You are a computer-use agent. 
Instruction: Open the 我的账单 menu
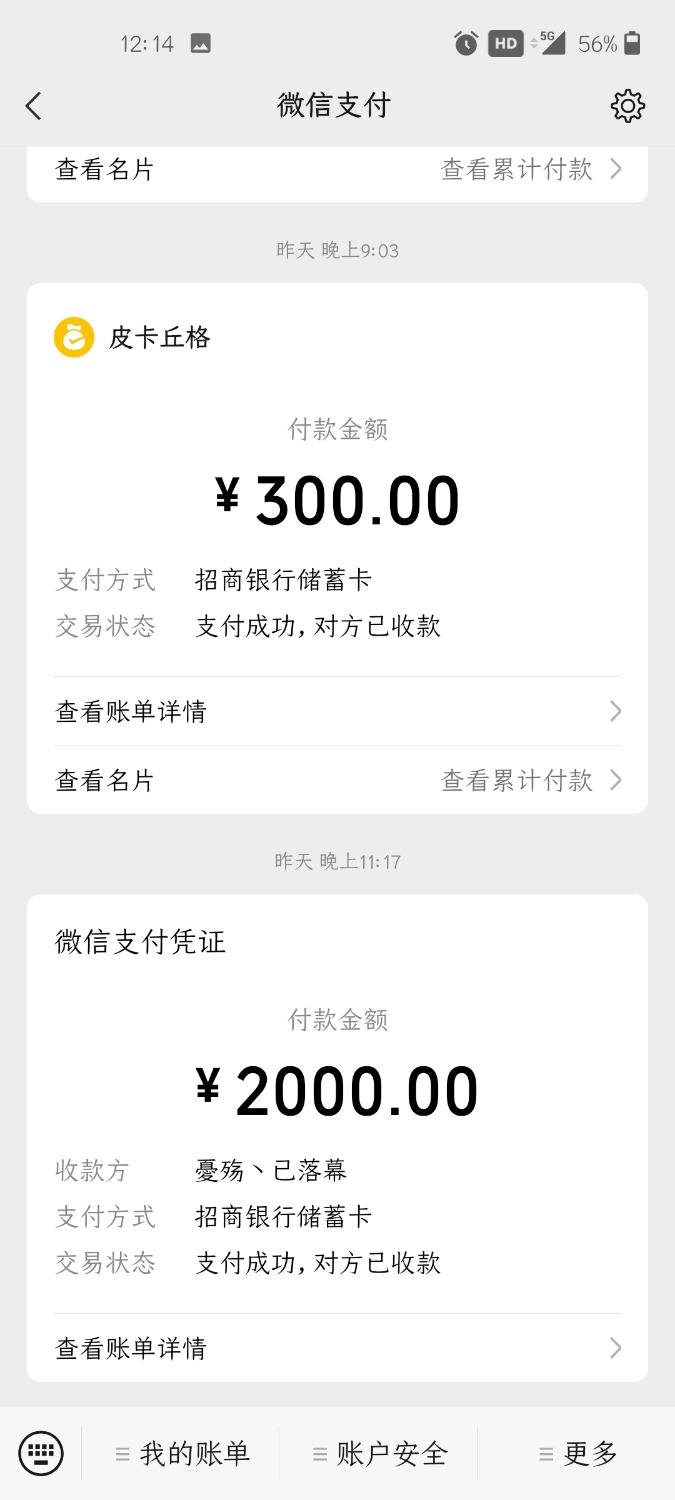pos(182,1453)
